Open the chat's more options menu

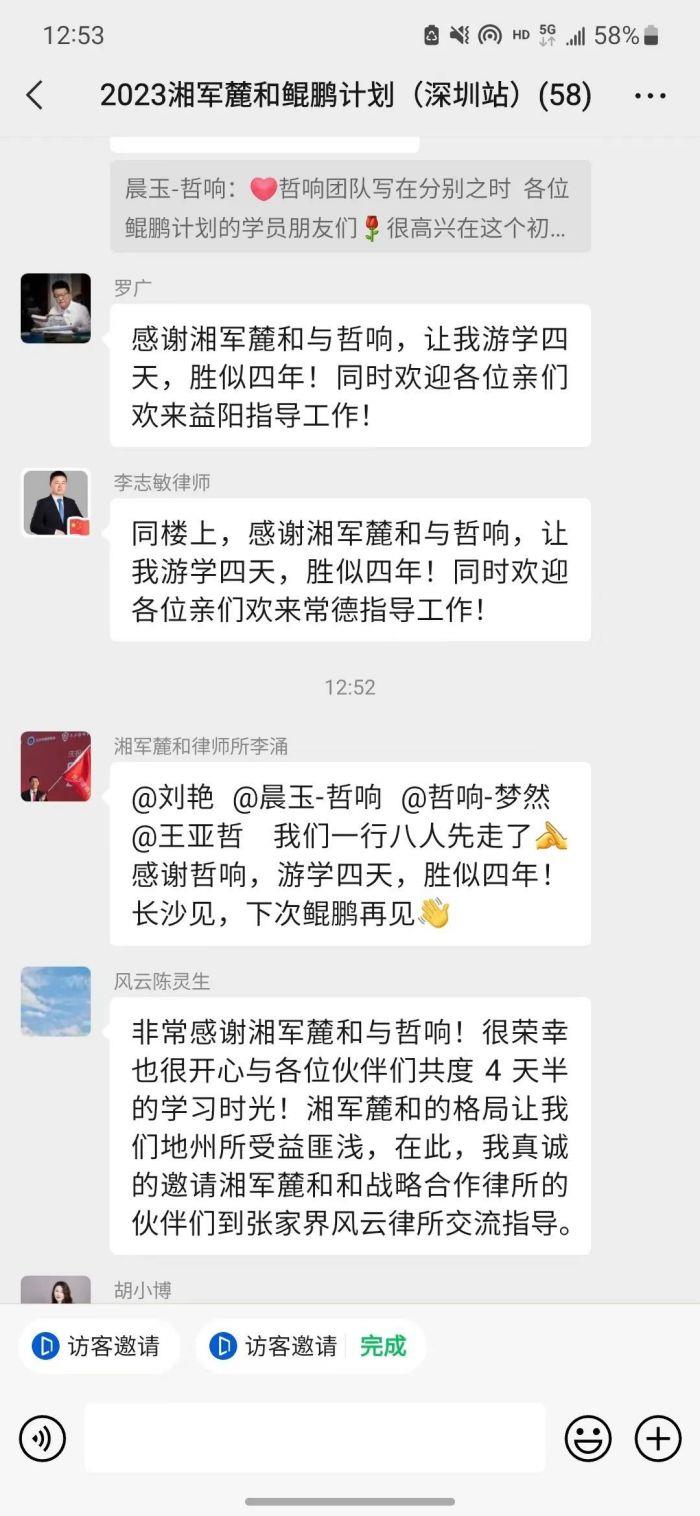coord(650,96)
